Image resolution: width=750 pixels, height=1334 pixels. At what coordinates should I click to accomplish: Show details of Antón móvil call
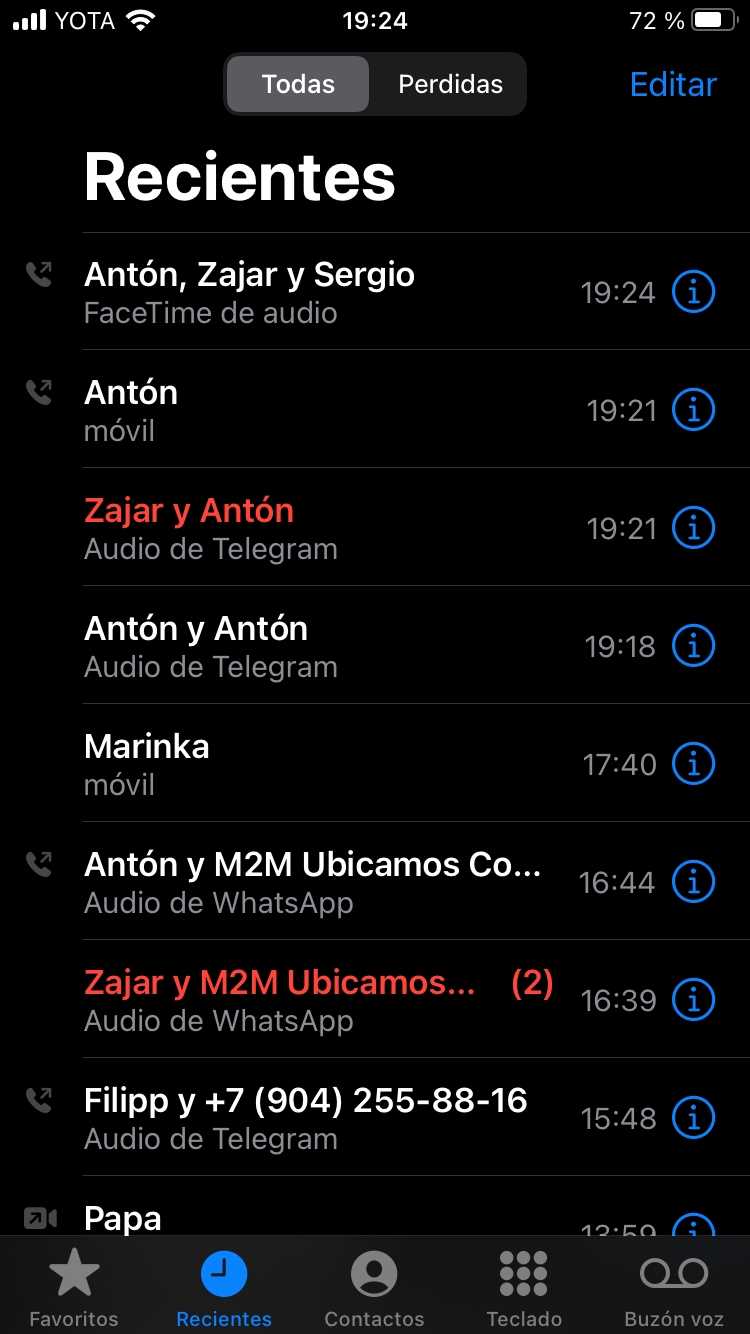(x=693, y=411)
